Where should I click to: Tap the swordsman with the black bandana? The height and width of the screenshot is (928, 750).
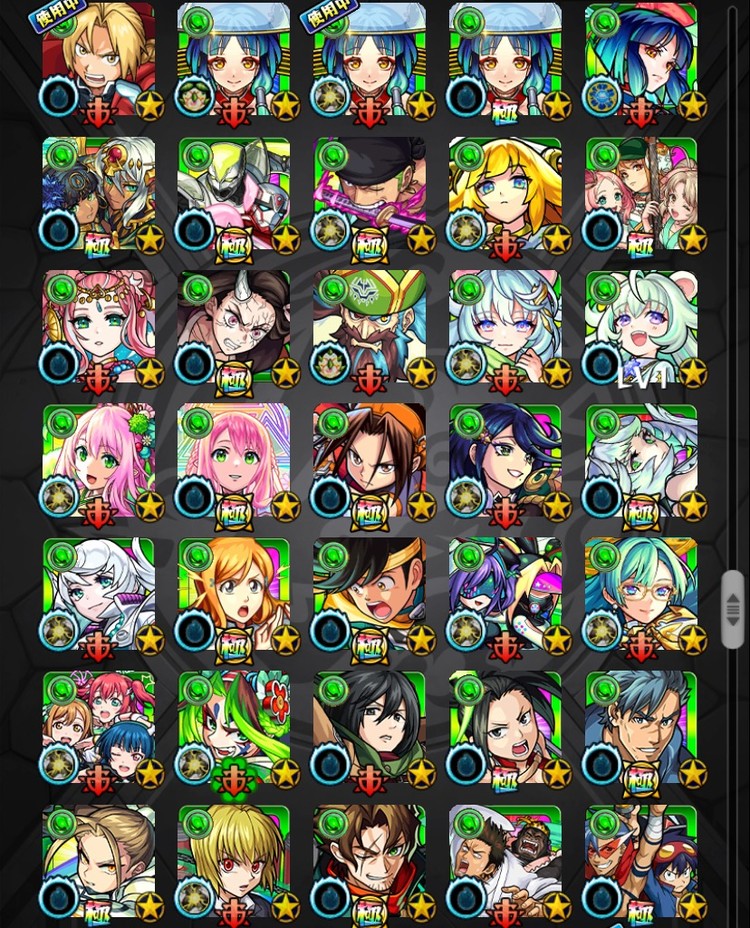point(369,195)
